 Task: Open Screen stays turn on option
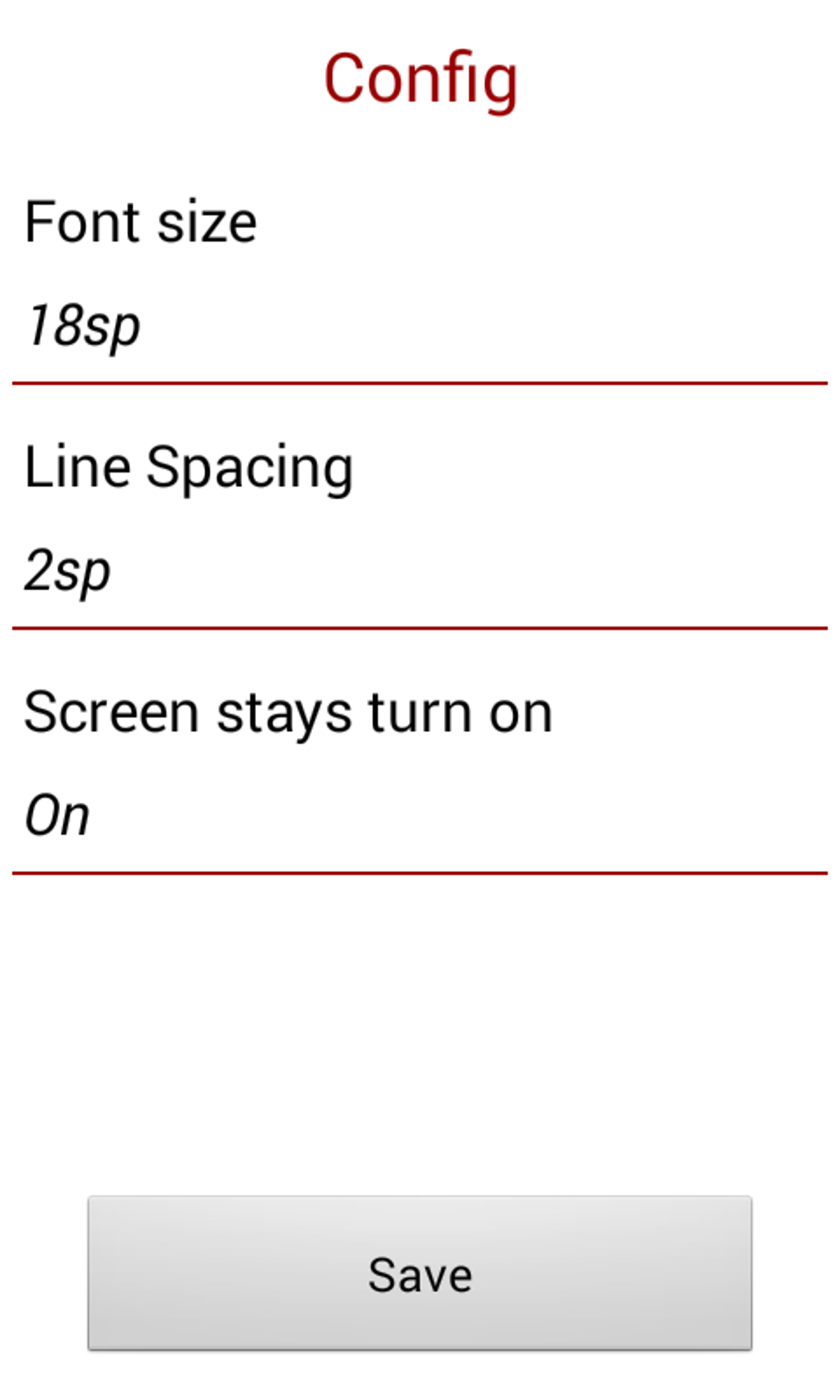(x=420, y=762)
